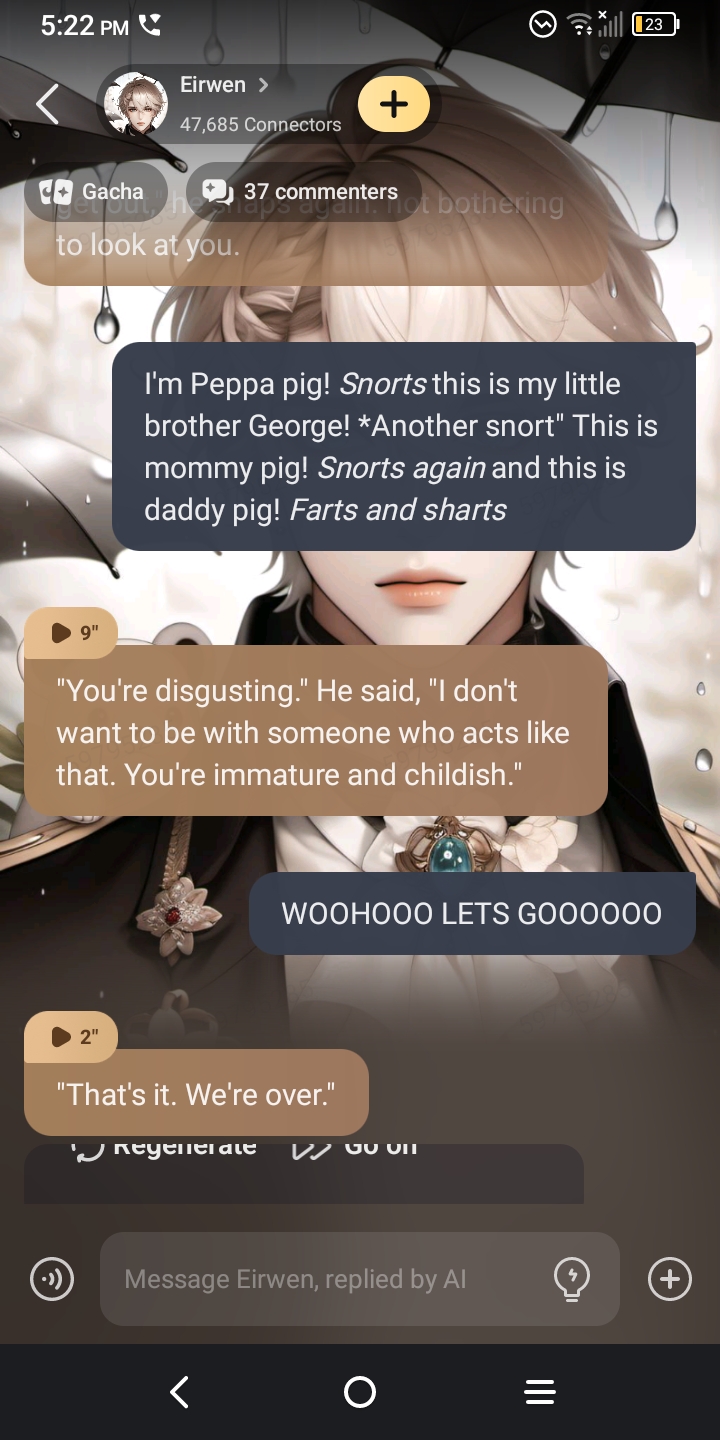Focus the Message Eirwen text field
Image resolution: width=720 pixels, height=1440 pixels.
(x=320, y=1279)
